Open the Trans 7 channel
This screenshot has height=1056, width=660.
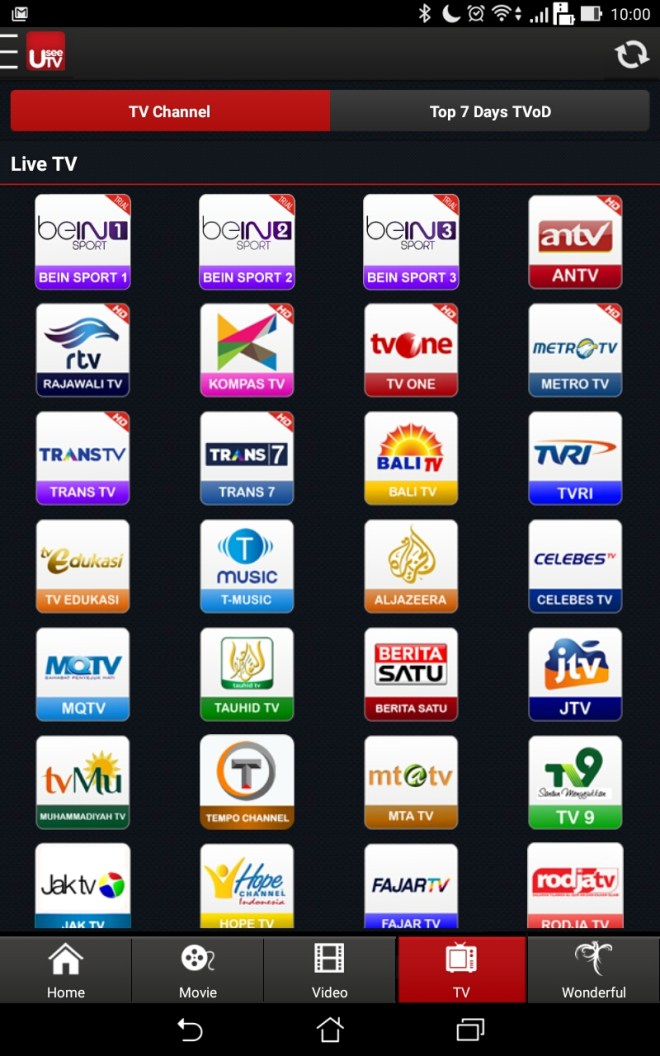click(247, 457)
